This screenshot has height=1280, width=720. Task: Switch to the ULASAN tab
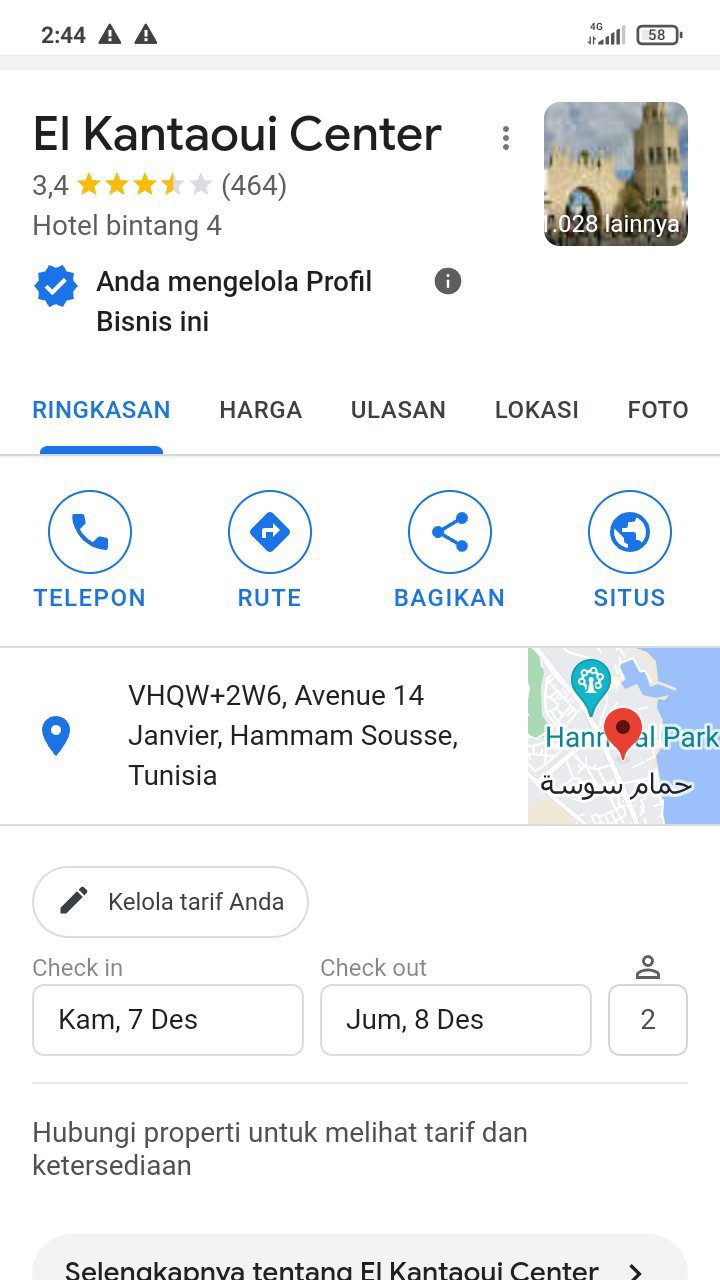coord(398,410)
